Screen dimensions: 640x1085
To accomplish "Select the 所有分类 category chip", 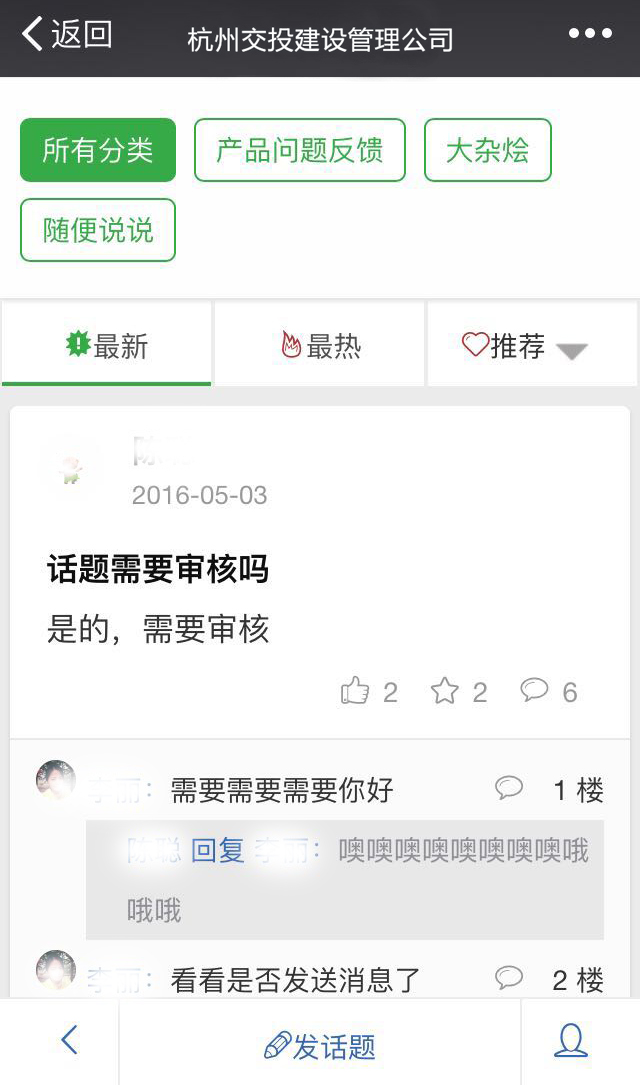I will coord(98,150).
